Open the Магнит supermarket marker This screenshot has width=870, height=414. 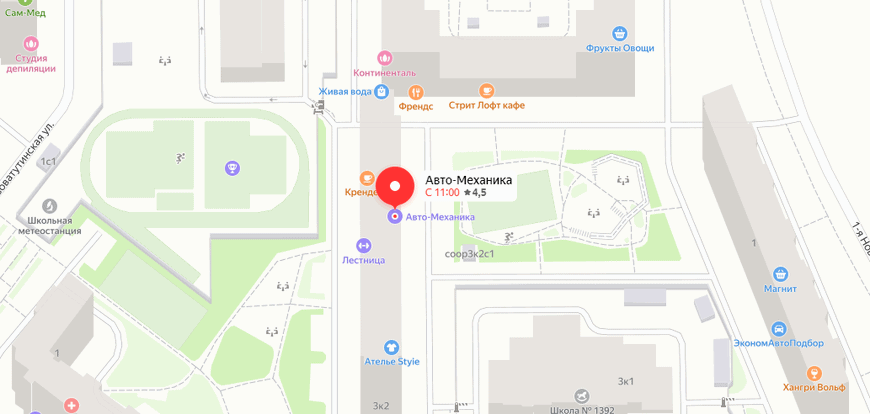pyautogui.click(x=781, y=274)
